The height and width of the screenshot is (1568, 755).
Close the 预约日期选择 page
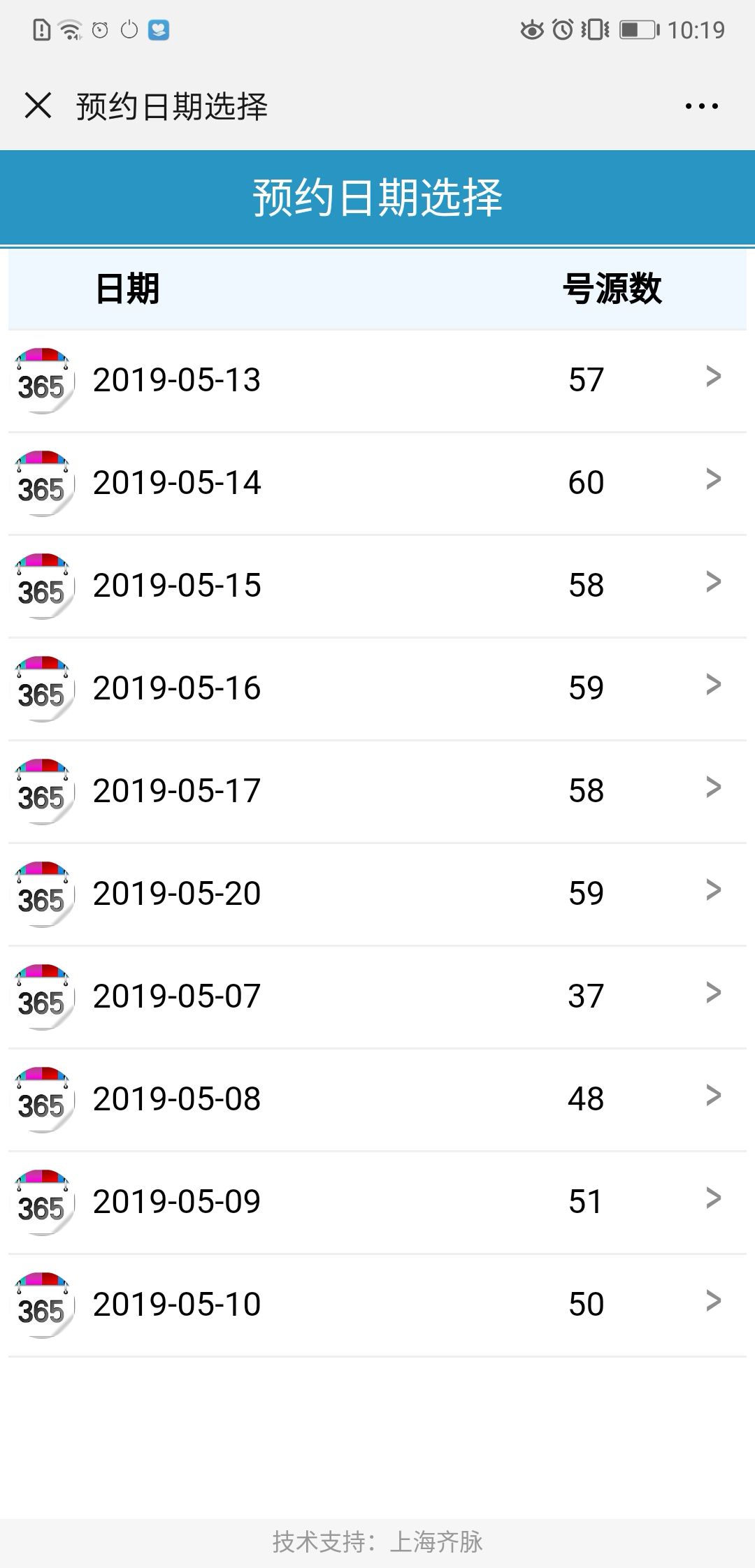(x=38, y=106)
